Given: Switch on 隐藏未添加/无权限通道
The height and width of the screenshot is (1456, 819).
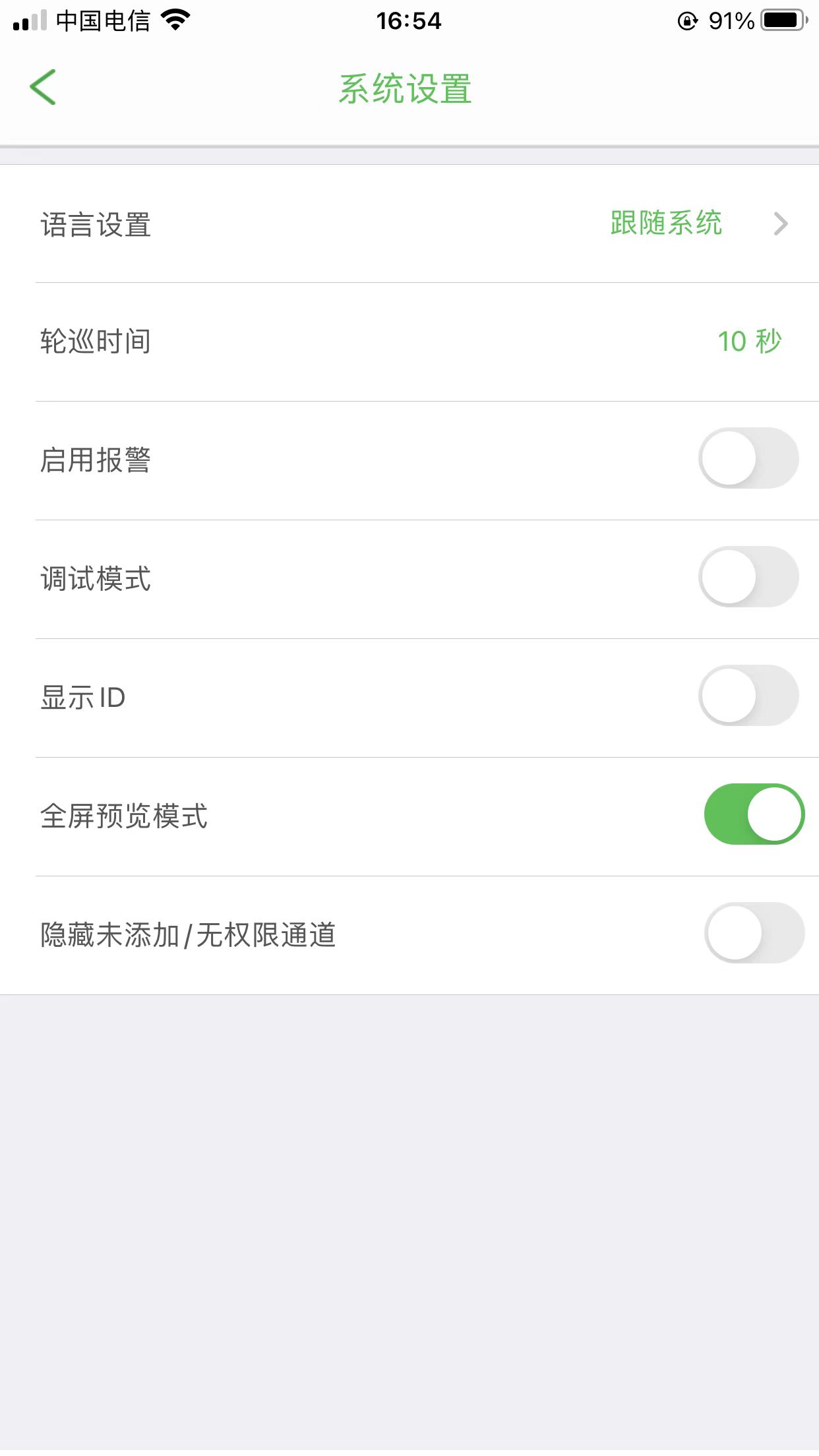Looking at the screenshot, I should pyautogui.click(x=754, y=933).
